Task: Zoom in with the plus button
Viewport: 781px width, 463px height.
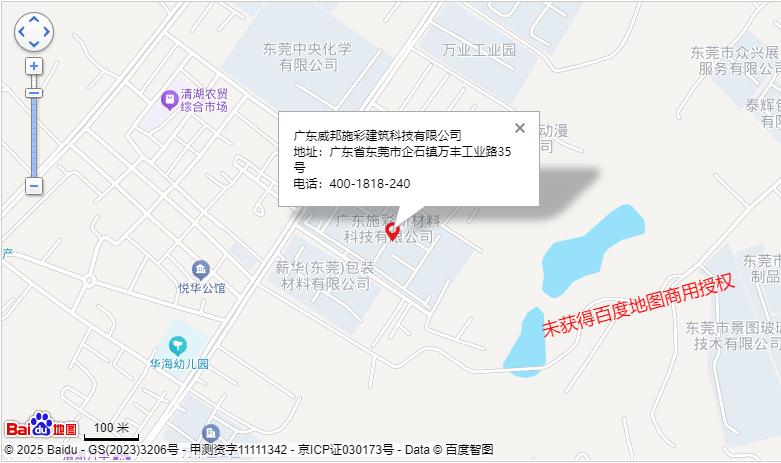Action: tap(34, 67)
